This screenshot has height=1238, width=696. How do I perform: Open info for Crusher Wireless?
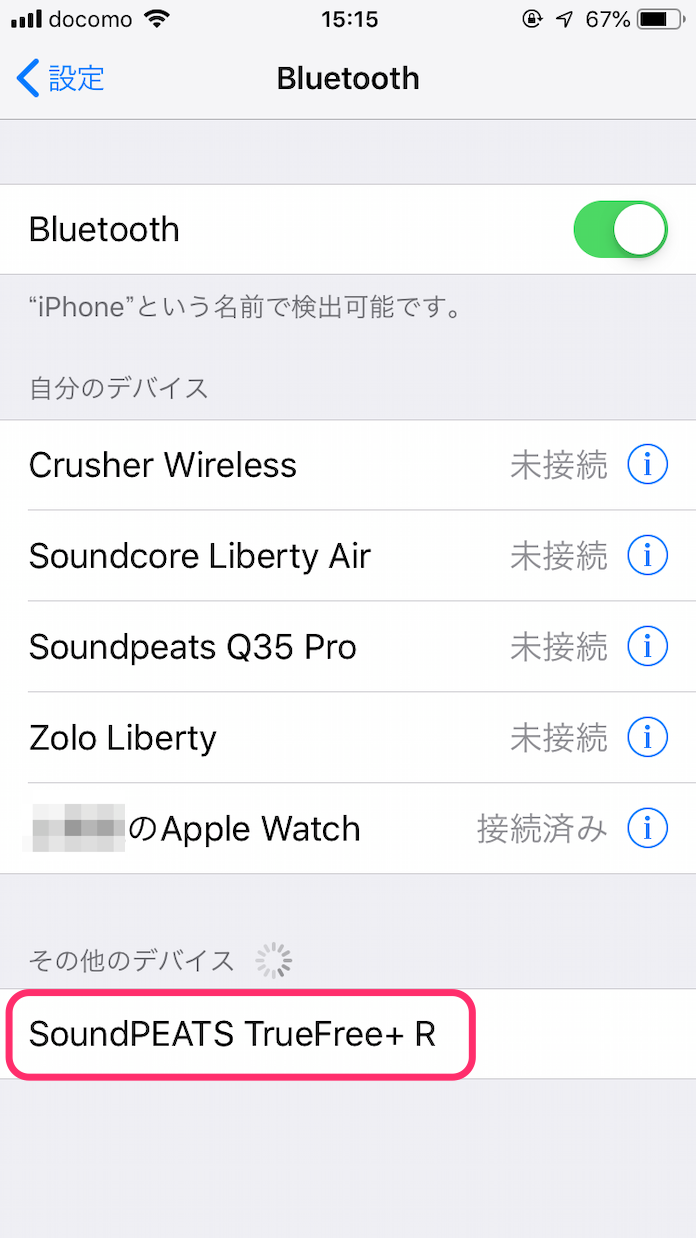tap(647, 465)
